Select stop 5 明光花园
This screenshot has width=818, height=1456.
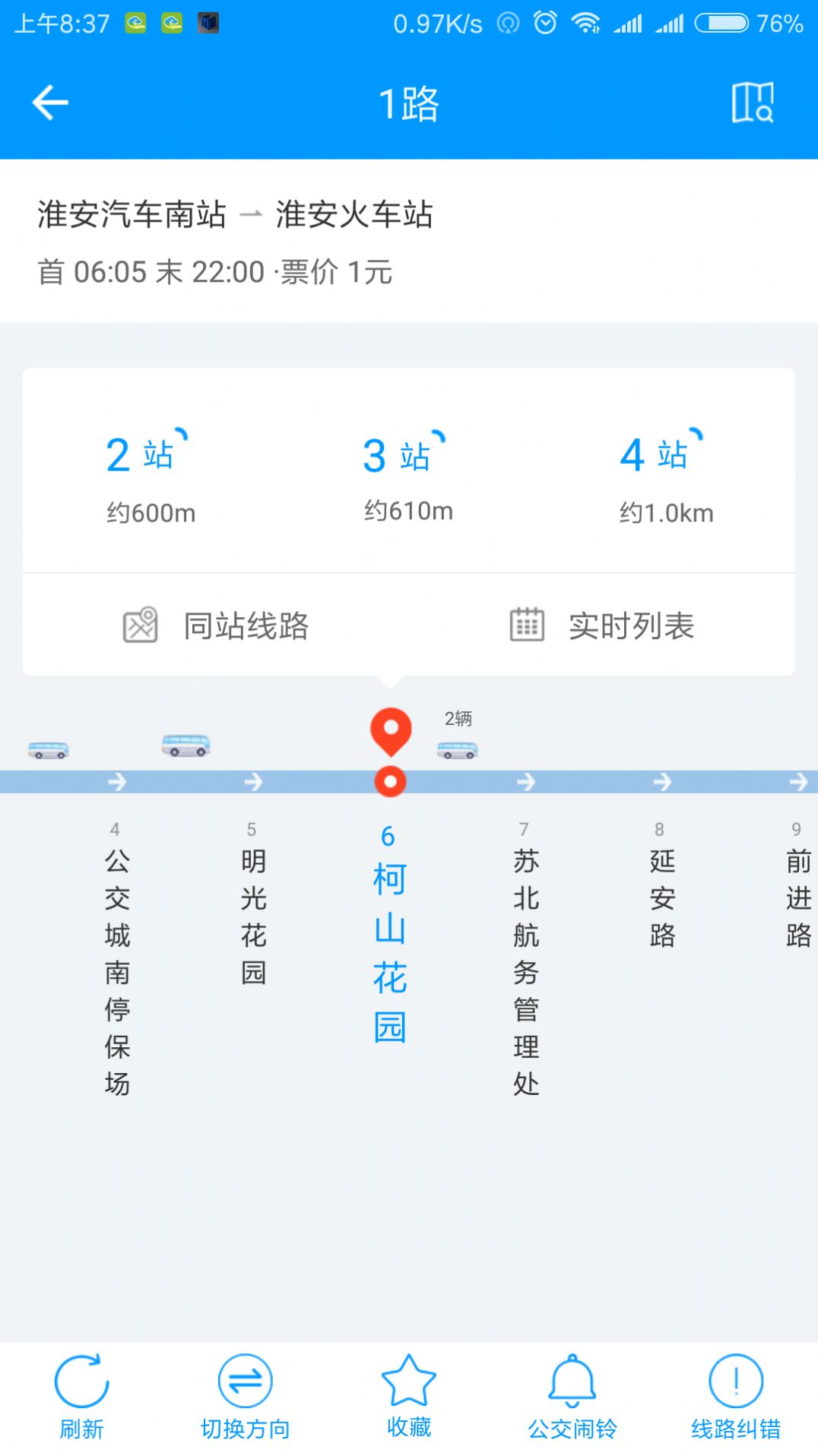253,904
